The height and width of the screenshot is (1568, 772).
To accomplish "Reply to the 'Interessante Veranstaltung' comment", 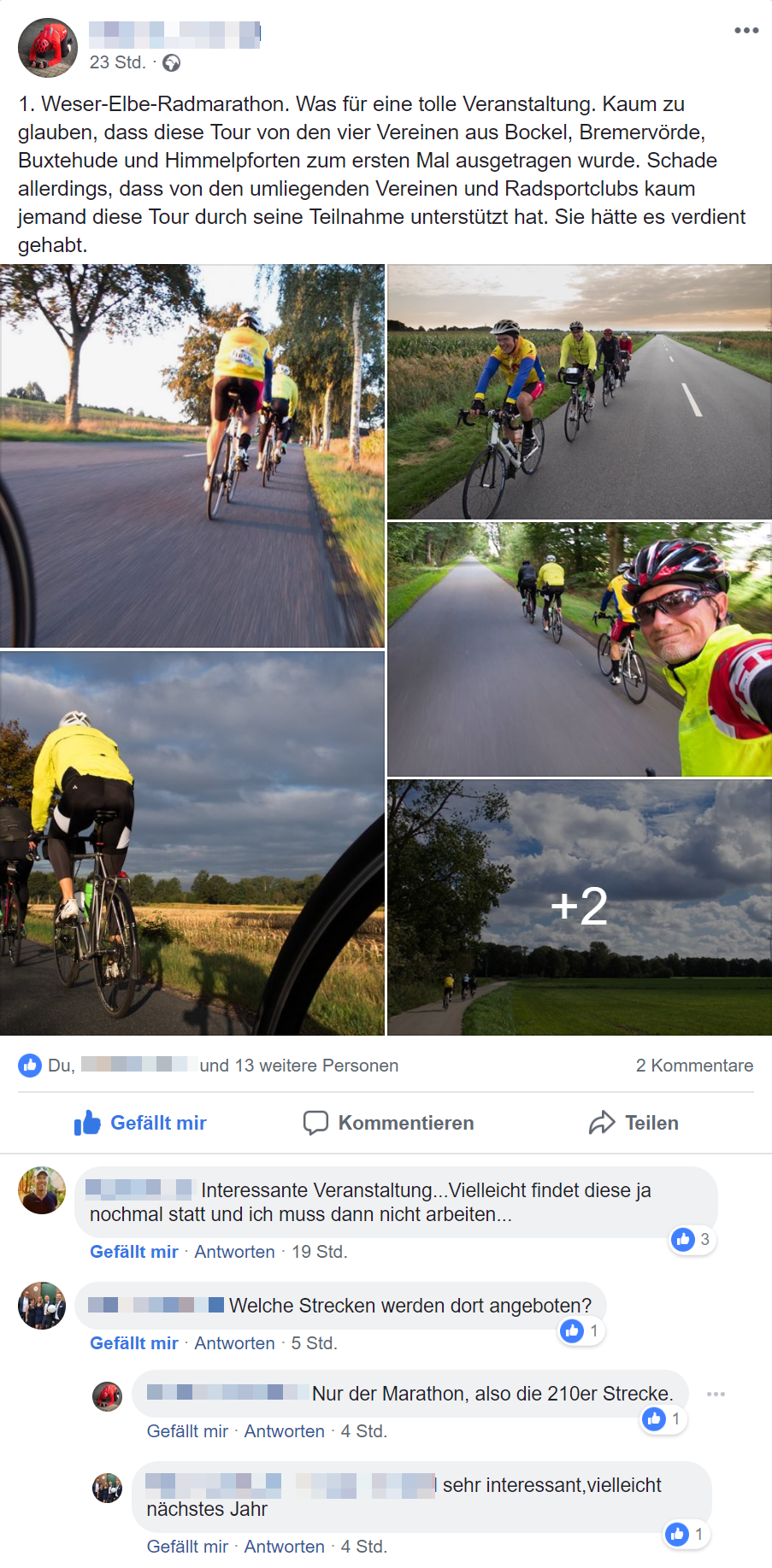I will pyautogui.click(x=234, y=1252).
